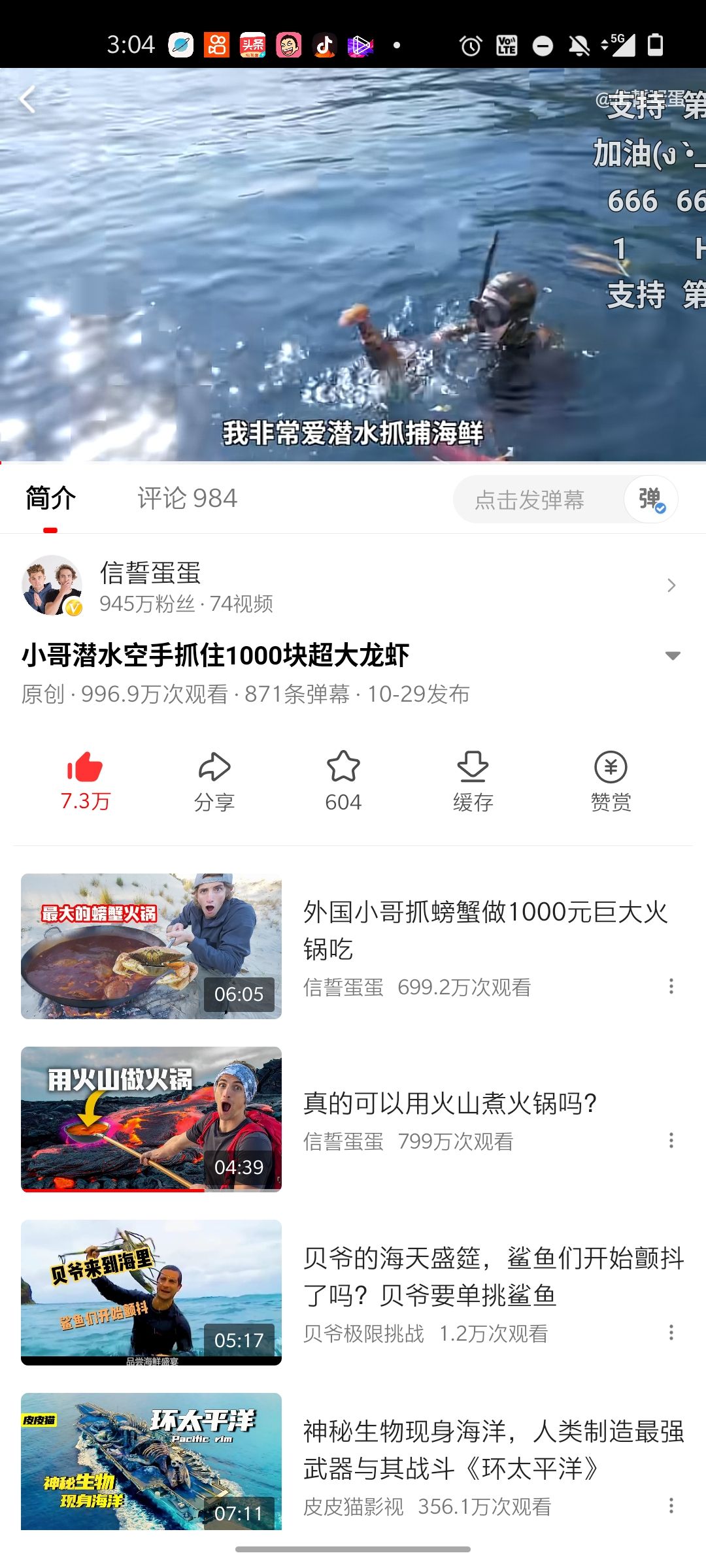Open more options for the 环太平洋 video

671,1506
